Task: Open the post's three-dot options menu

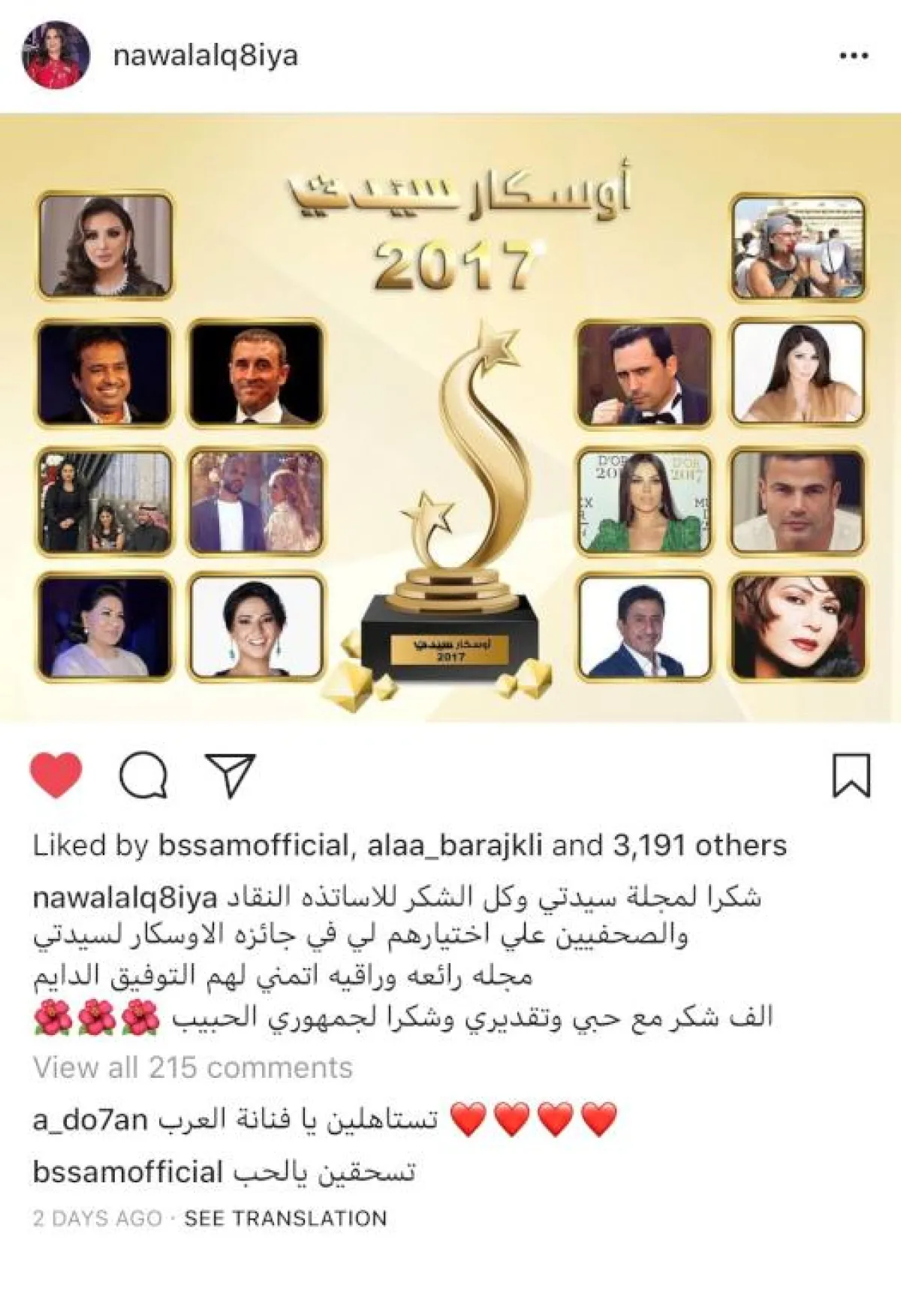Action: click(x=854, y=56)
